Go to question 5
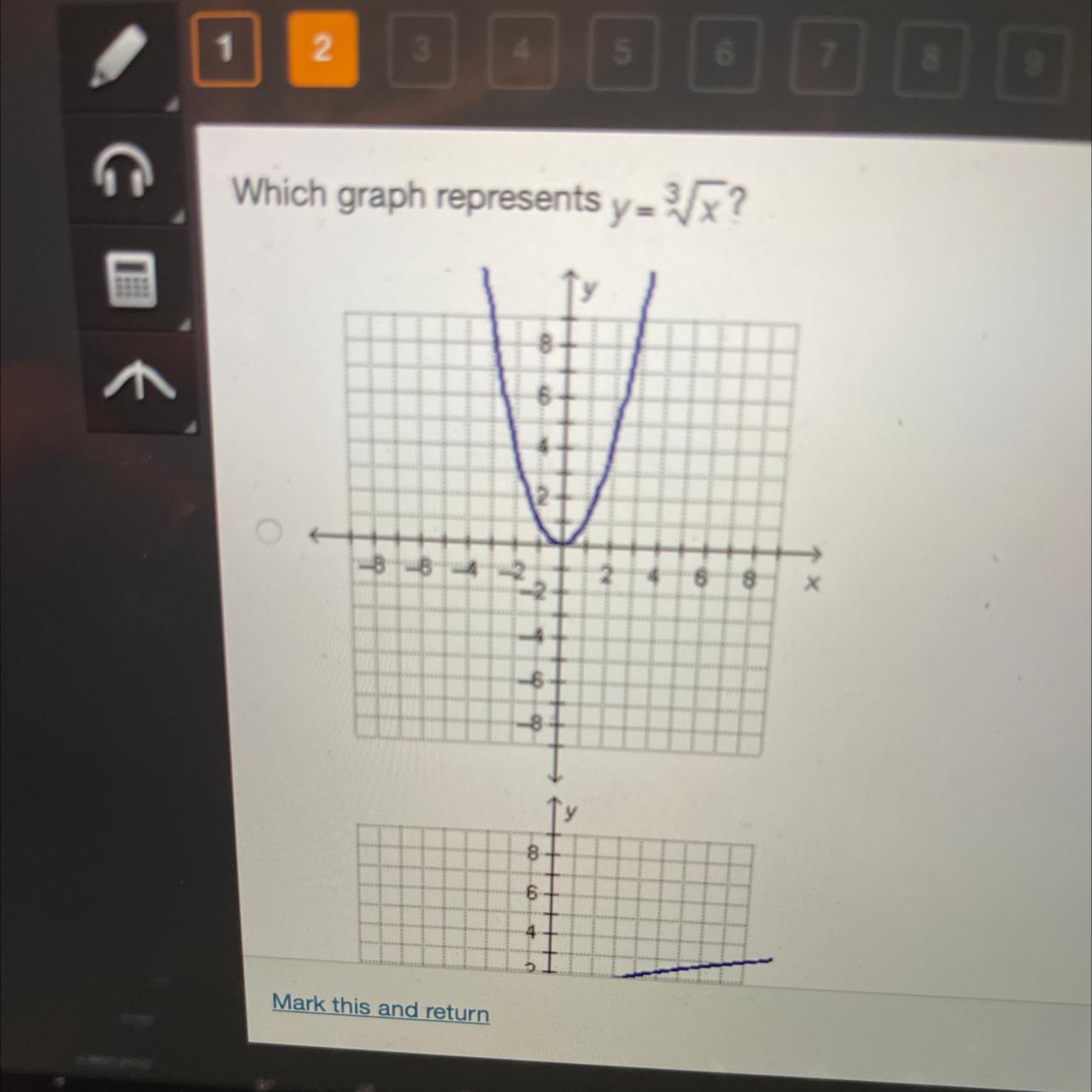 [623, 54]
